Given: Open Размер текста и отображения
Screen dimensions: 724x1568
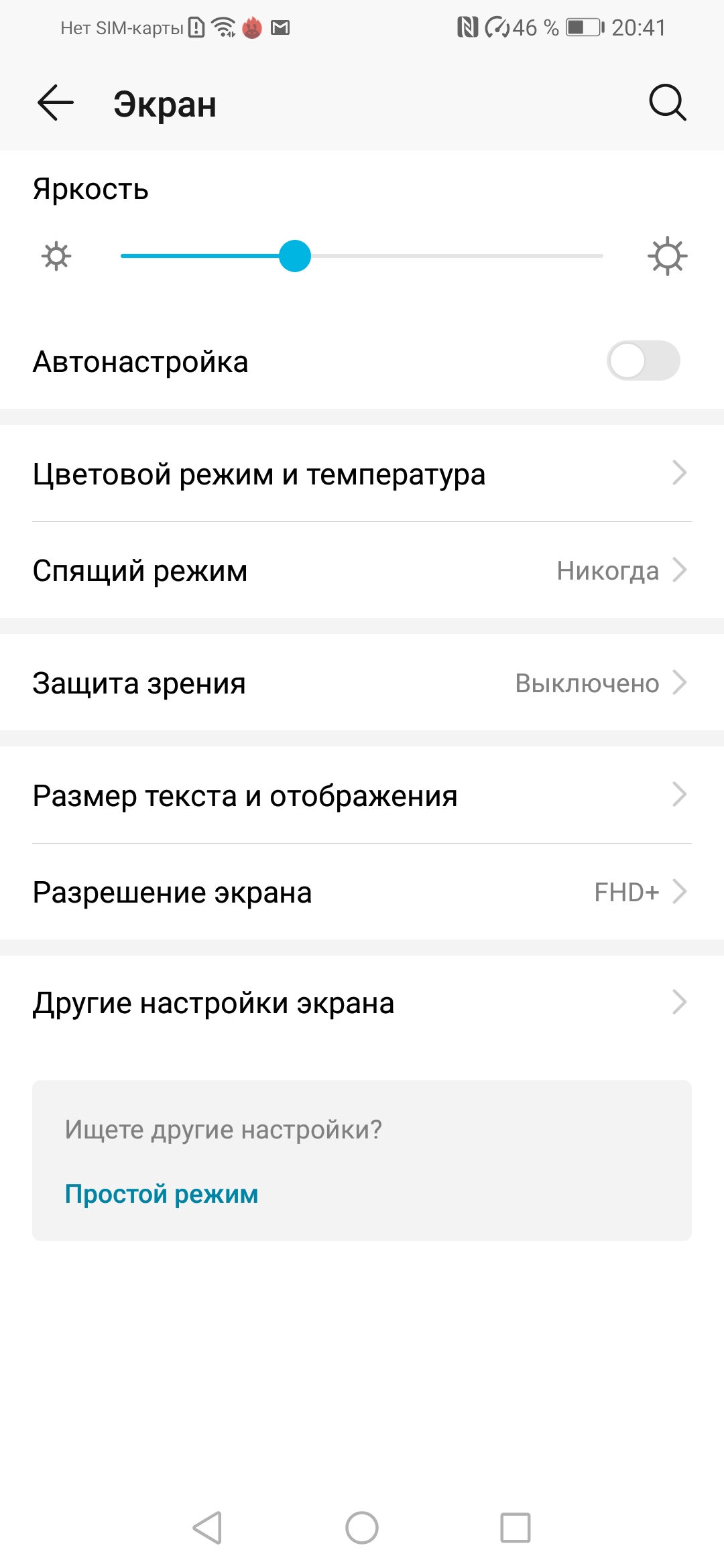Looking at the screenshot, I should pyautogui.click(x=362, y=795).
